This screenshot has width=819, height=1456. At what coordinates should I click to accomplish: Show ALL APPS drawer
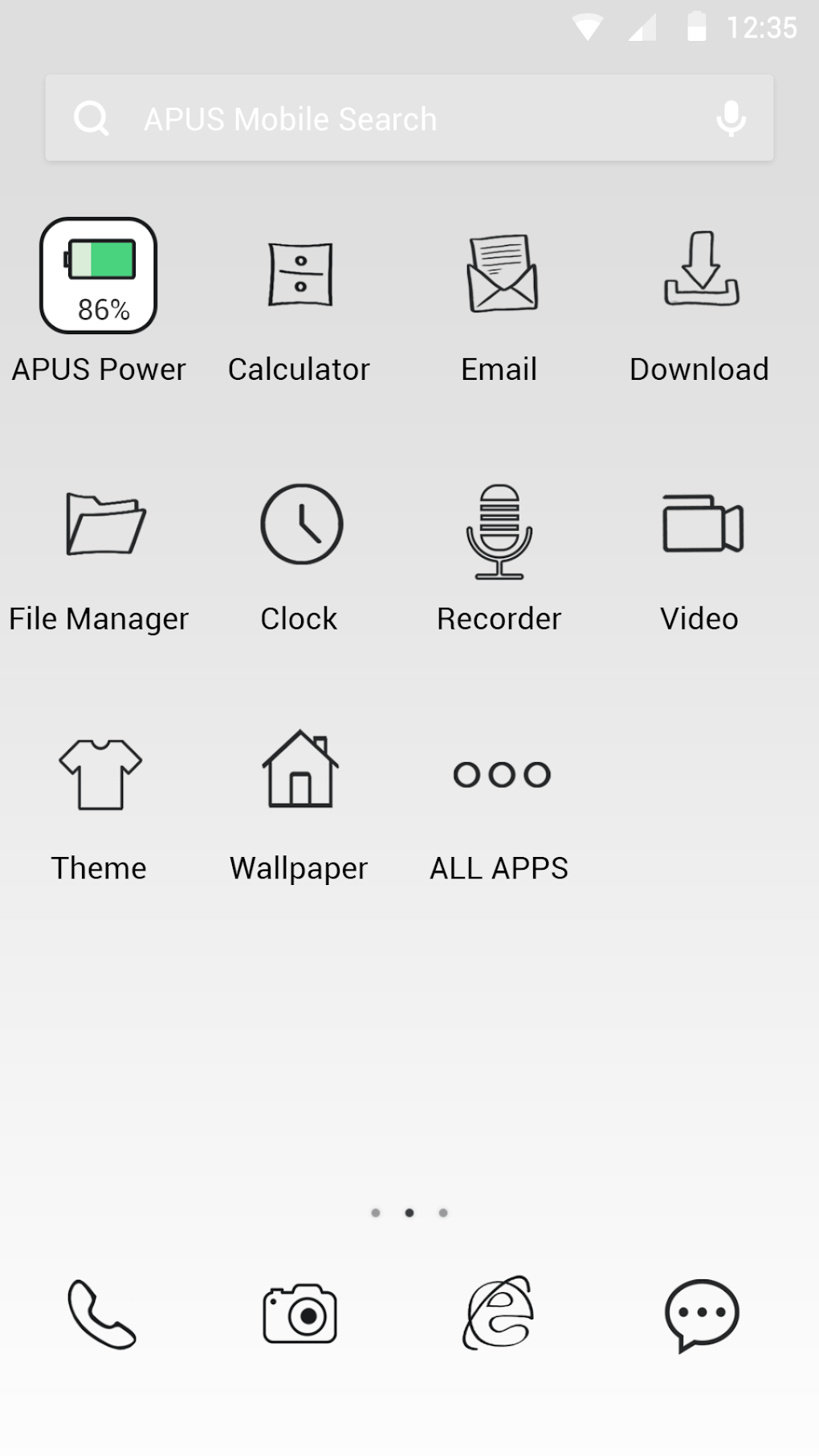501,775
